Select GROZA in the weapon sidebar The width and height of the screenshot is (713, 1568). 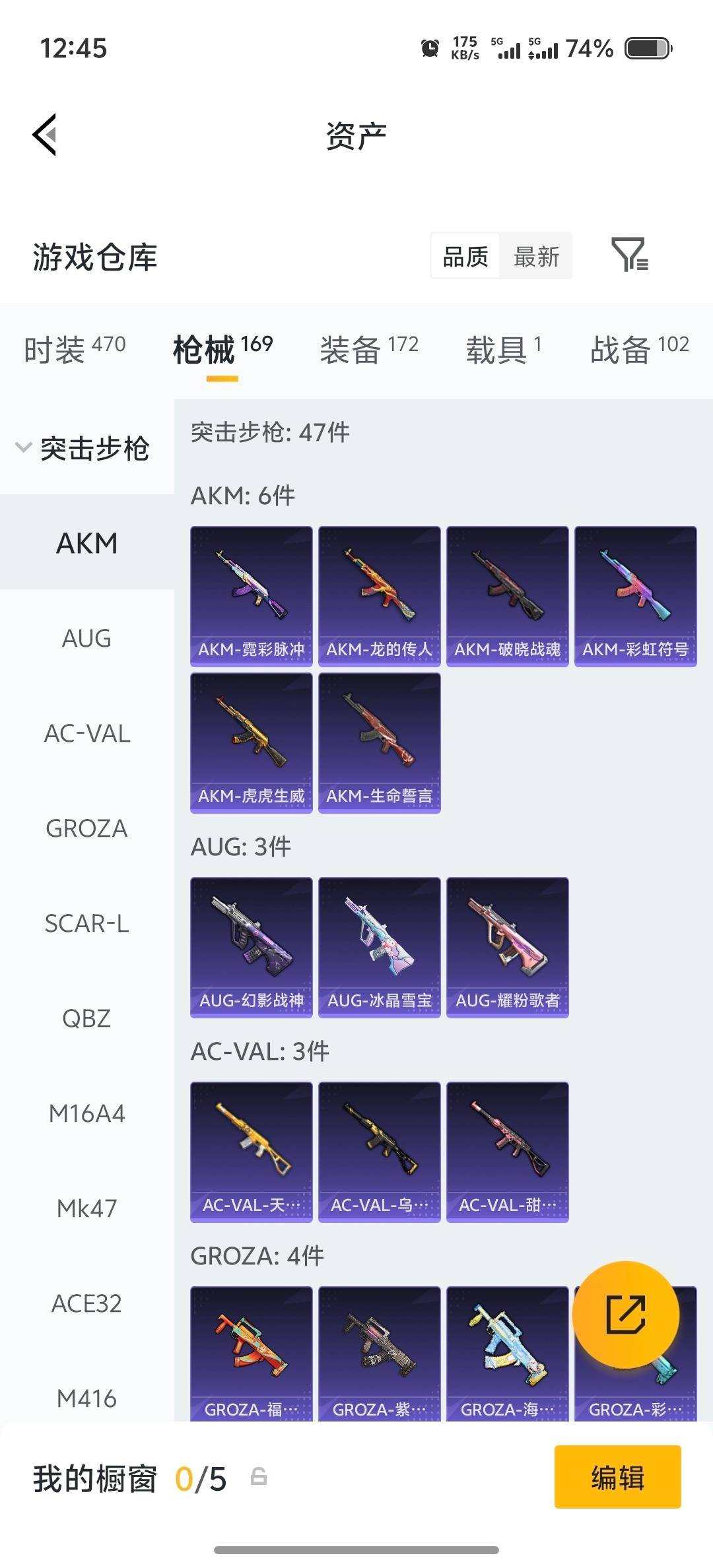86,828
